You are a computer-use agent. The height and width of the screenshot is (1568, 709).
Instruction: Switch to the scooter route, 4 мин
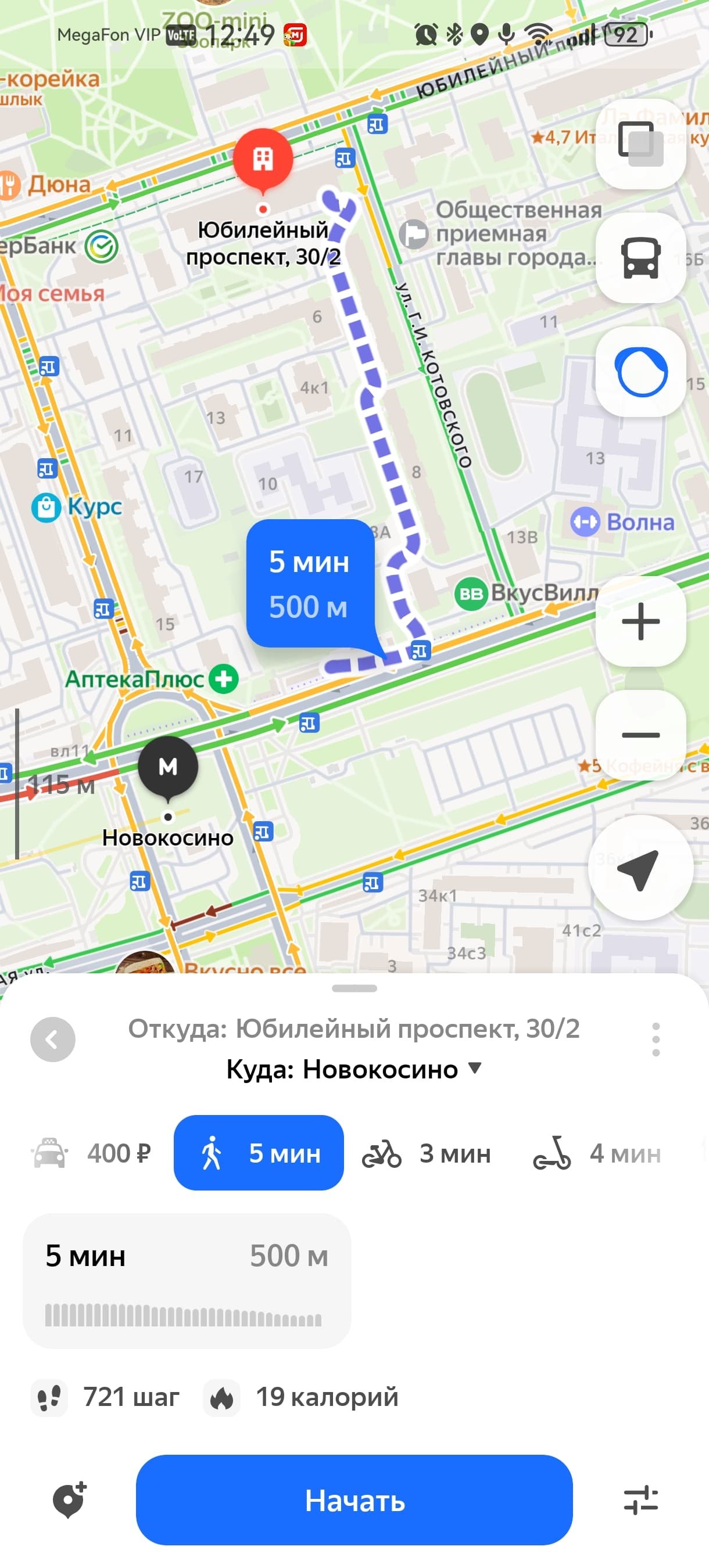coord(597,1153)
